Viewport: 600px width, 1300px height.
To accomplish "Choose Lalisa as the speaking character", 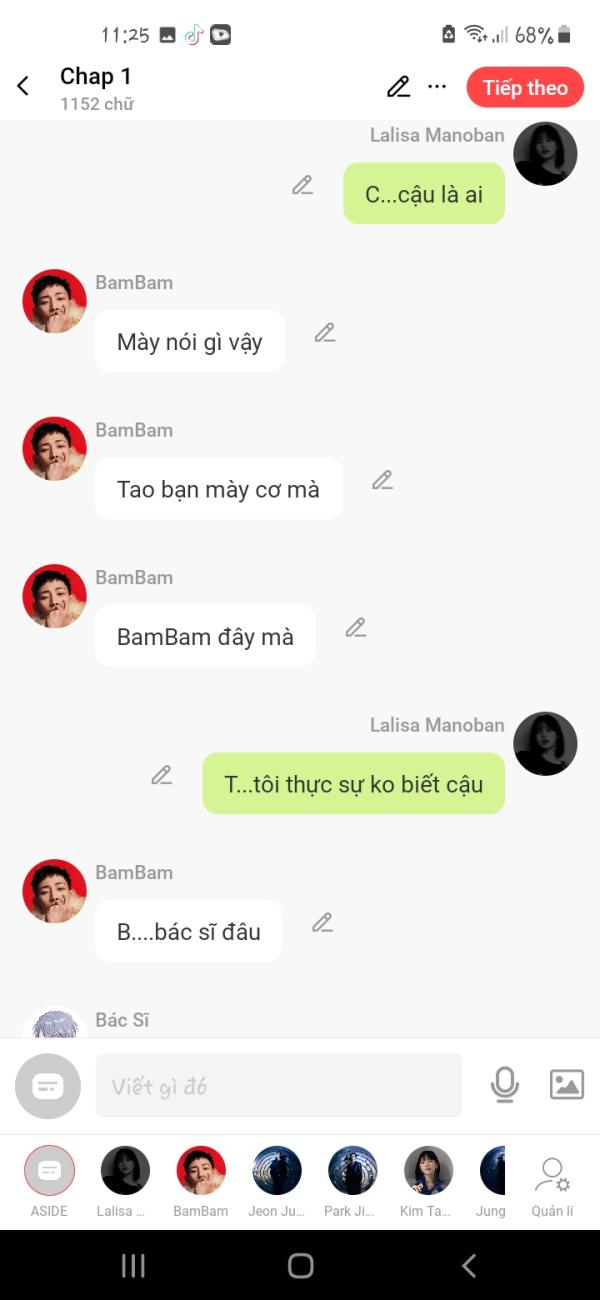I will (x=125, y=1172).
